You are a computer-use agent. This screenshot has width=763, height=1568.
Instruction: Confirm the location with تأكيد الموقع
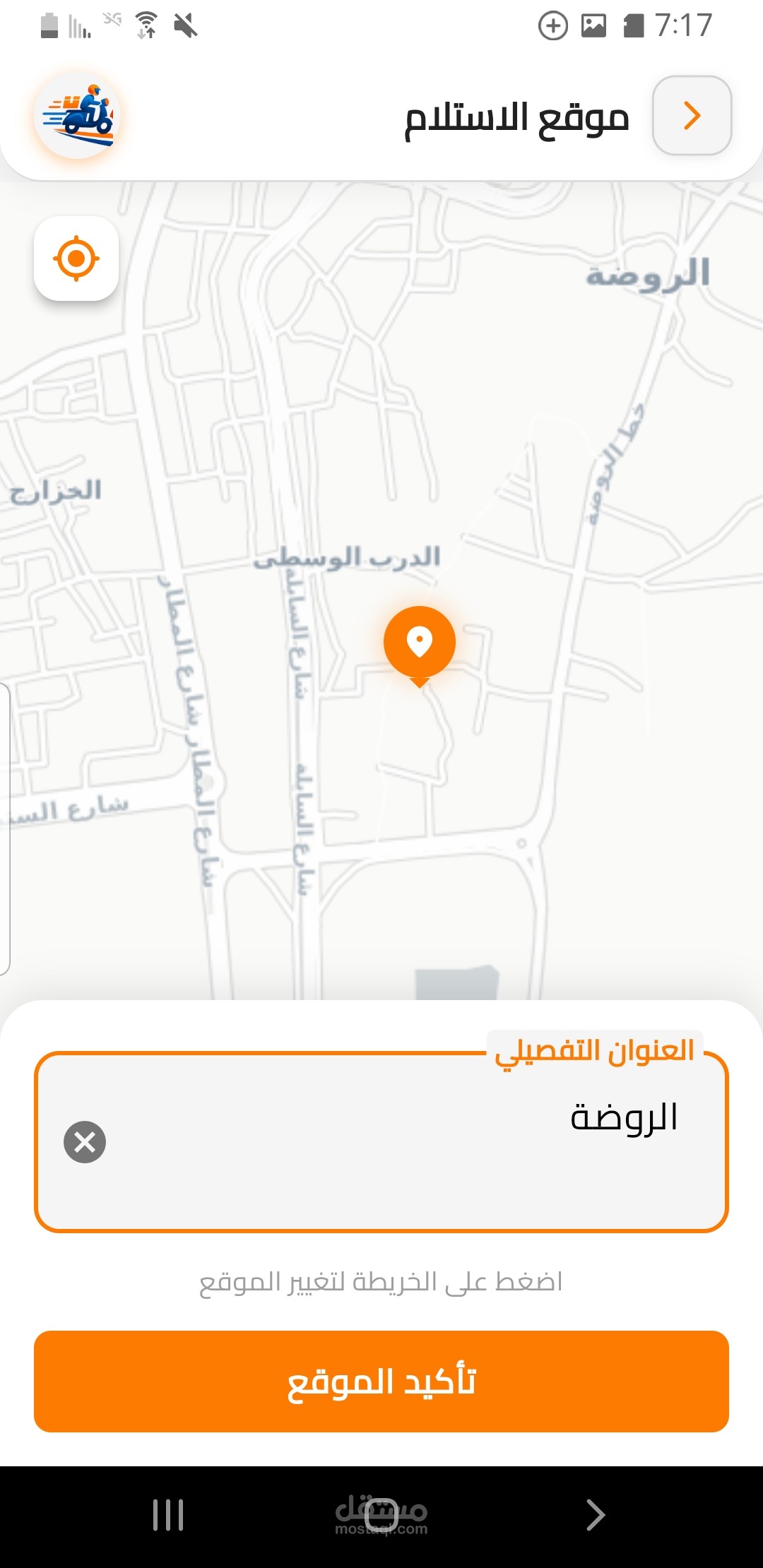point(381,1382)
